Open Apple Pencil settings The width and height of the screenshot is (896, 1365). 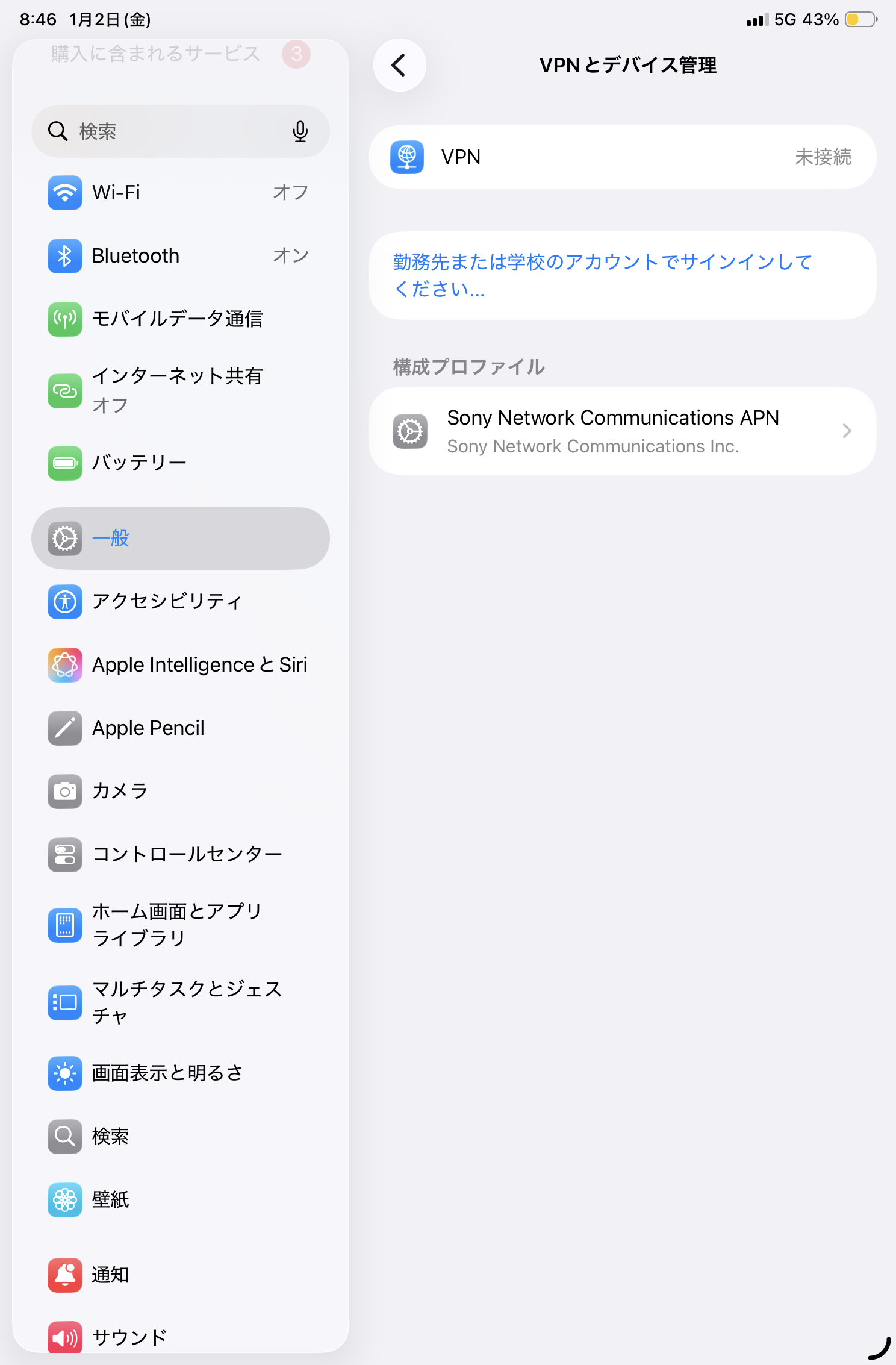pyautogui.click(x=179, y=728)
